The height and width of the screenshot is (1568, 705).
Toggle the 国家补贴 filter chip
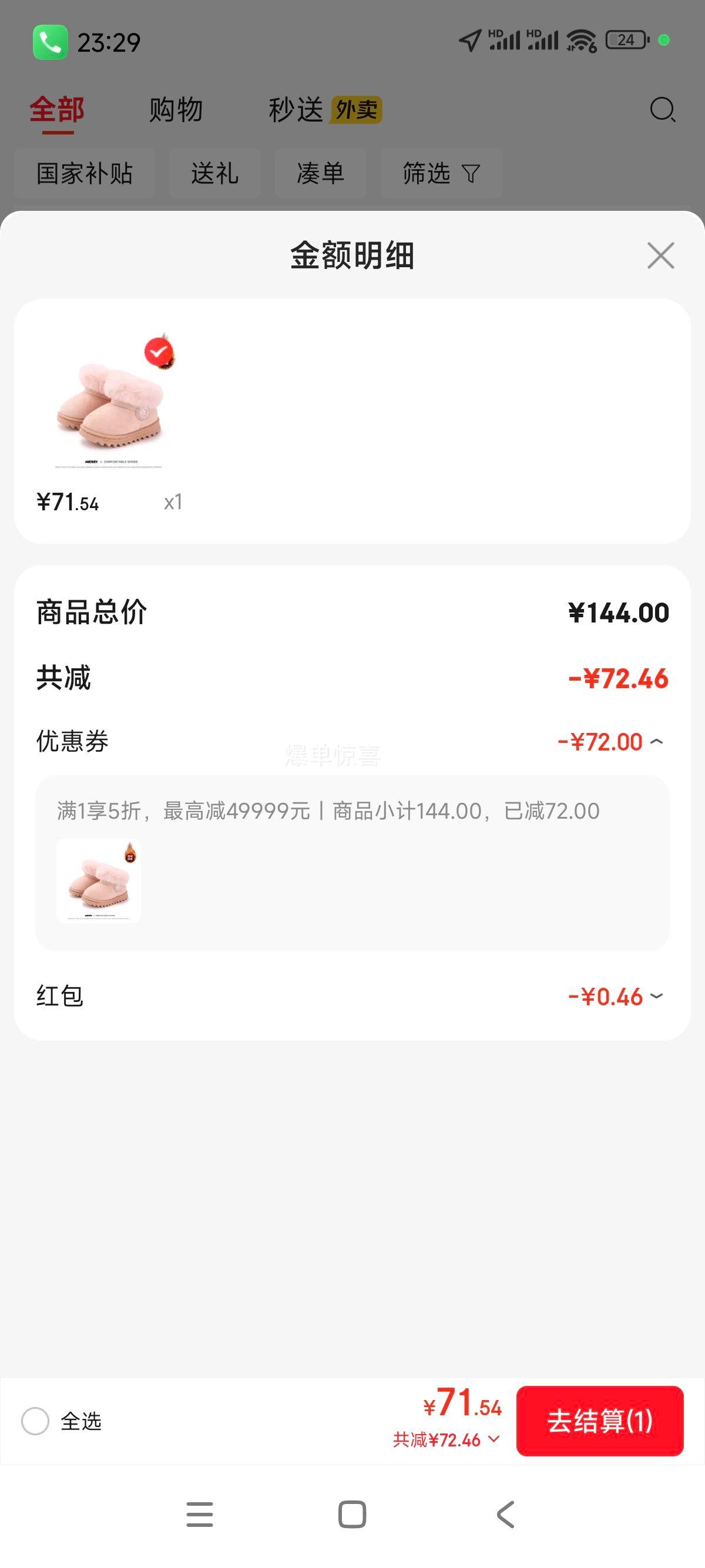pos(84,173)
